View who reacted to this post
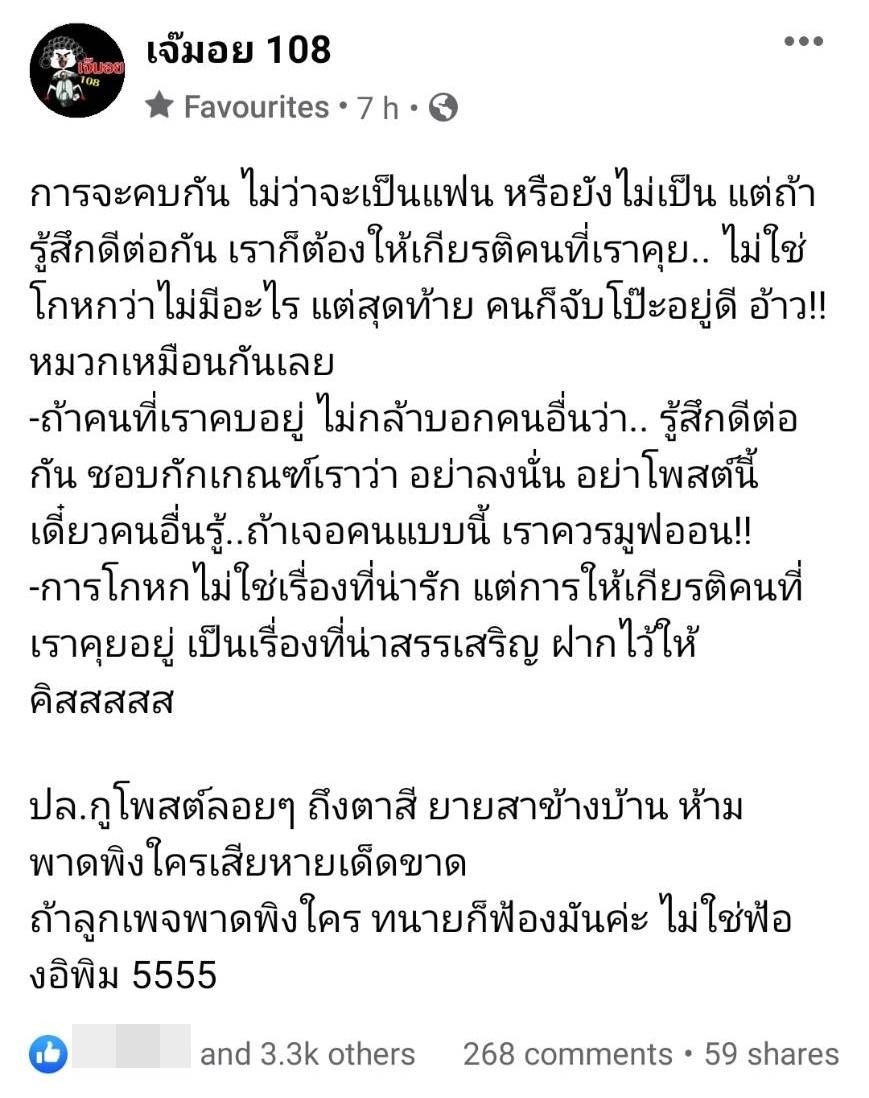The image size is (869, 1098). tap(307, 1054)
